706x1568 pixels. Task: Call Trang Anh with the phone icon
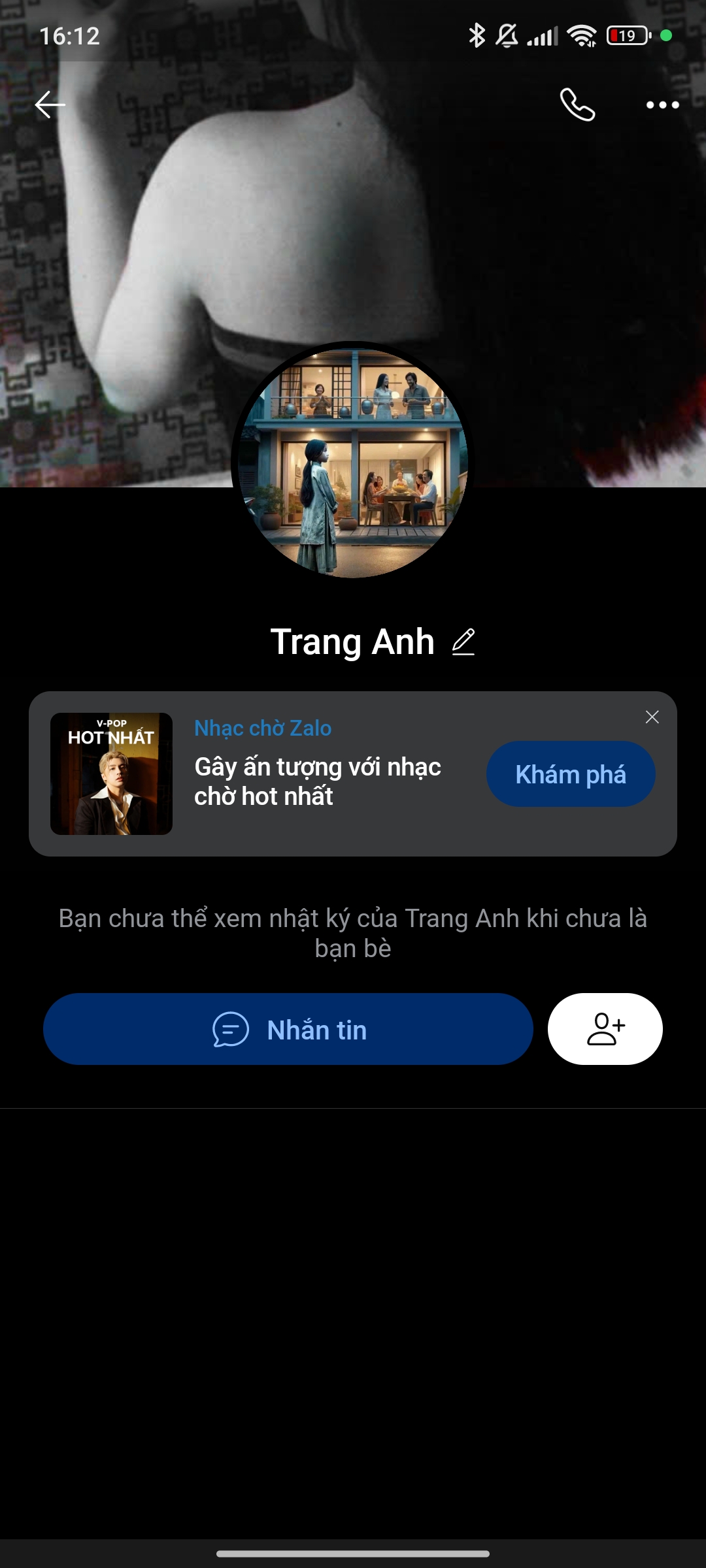click(577, 105)
